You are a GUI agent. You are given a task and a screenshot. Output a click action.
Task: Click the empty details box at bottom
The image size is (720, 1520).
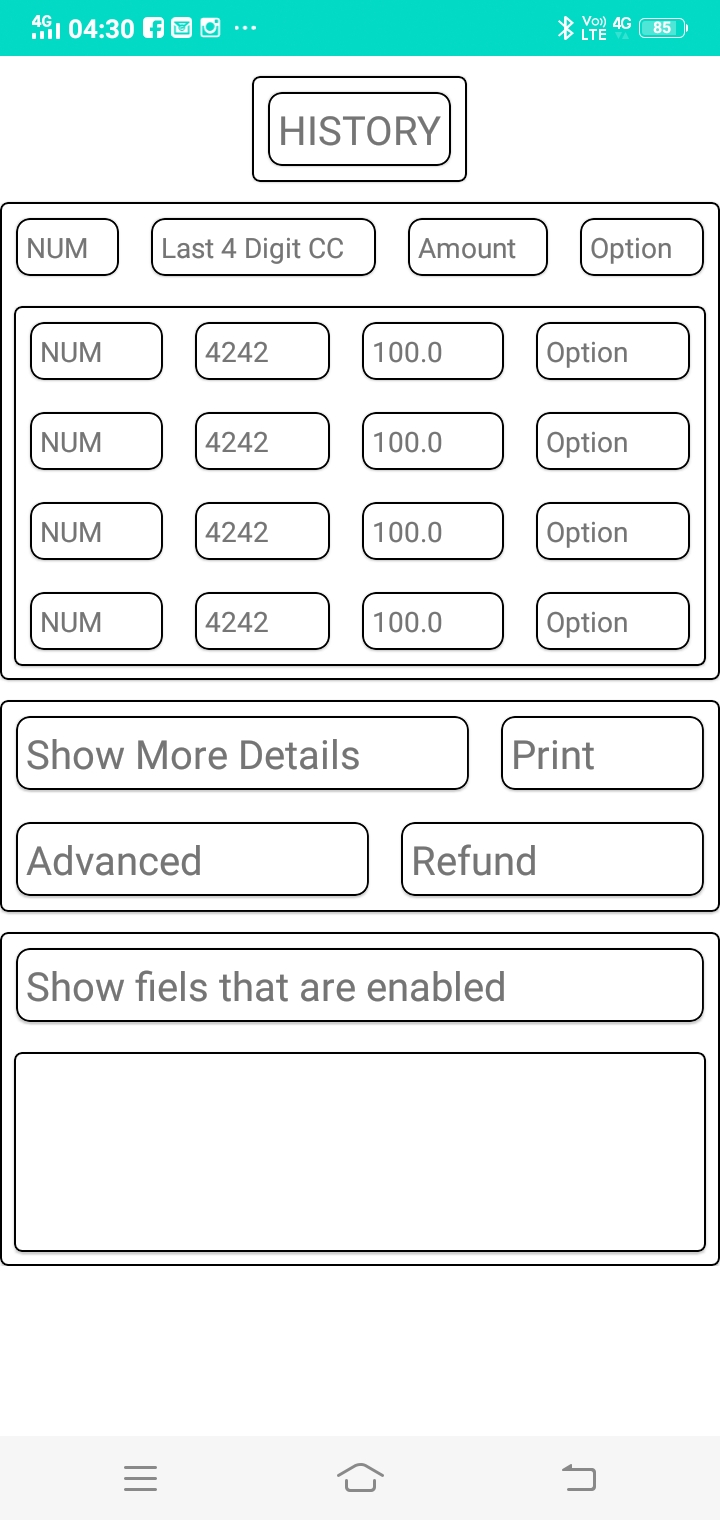click(360, 1150)
